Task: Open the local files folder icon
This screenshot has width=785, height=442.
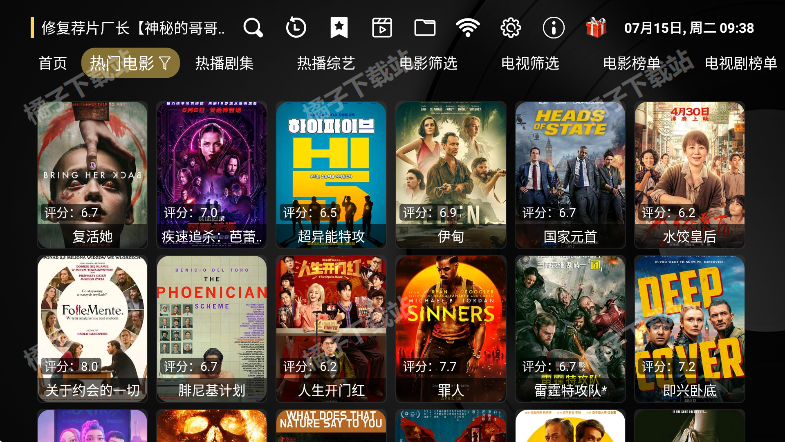Action: [425, 28]
